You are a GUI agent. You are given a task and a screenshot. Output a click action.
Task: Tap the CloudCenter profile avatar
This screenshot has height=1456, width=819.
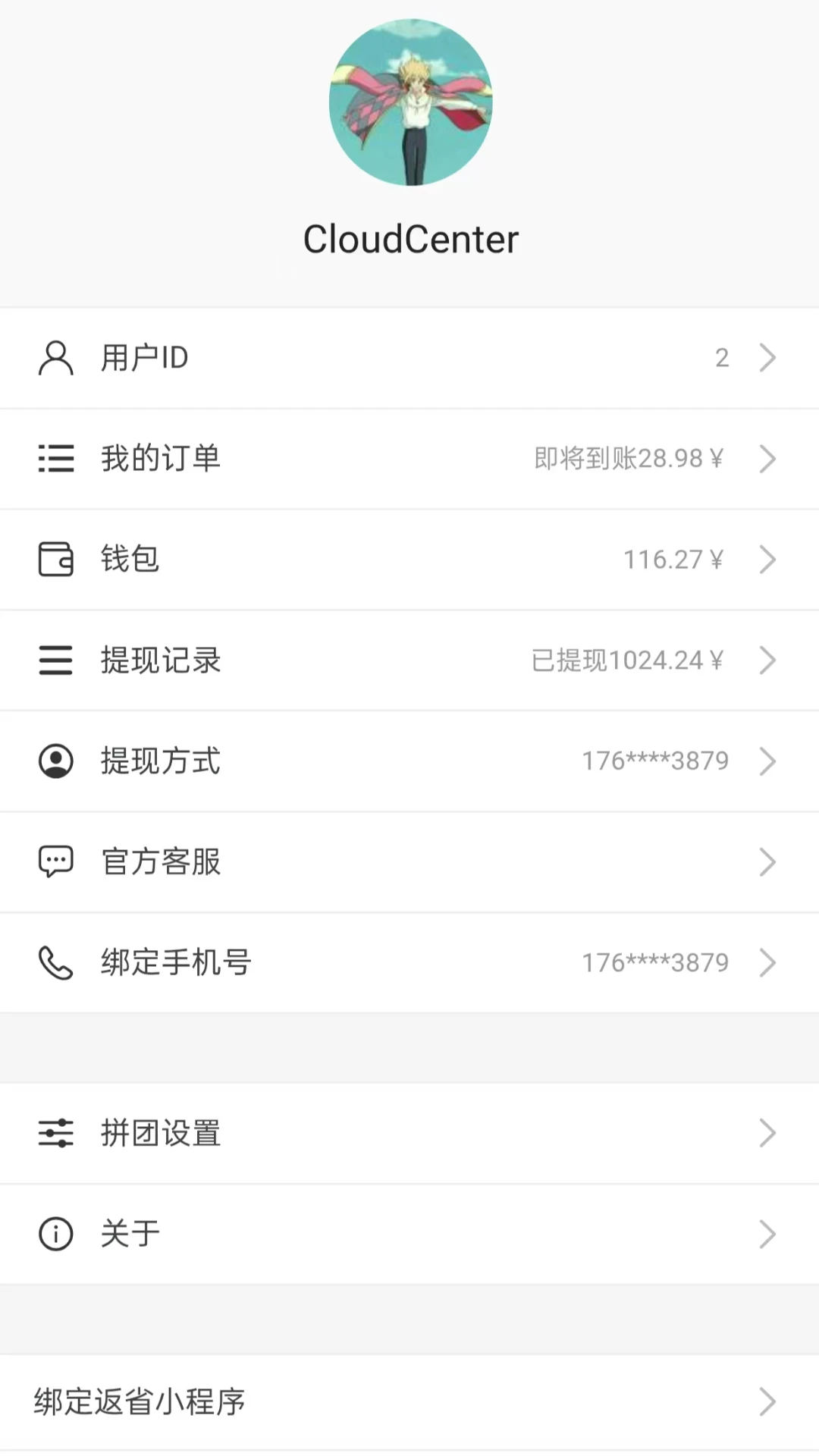pos(410,102)
